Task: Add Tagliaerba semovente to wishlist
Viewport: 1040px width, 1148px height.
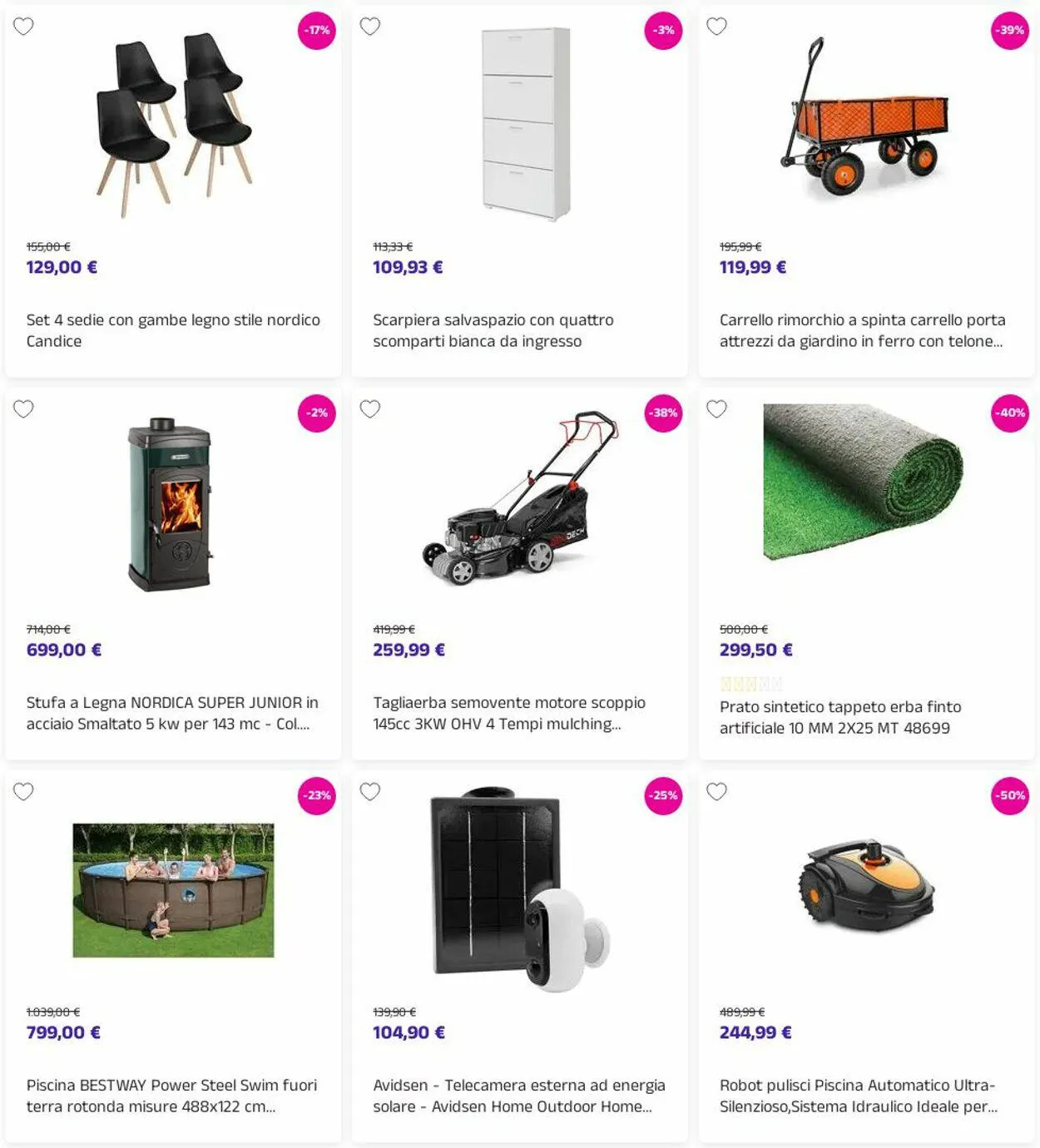Action: pos(370,409)
